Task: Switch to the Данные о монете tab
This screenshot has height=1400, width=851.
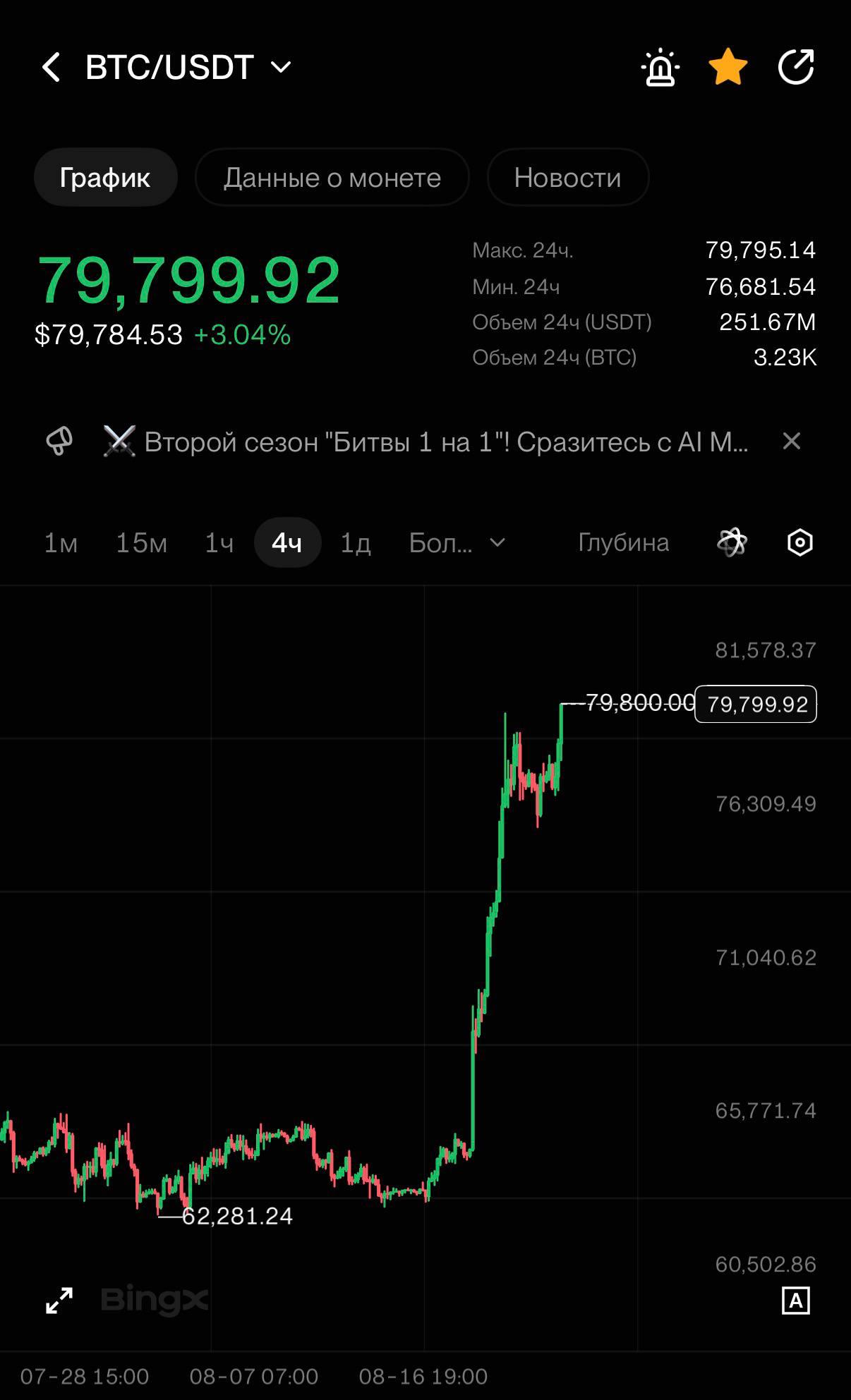Action: tap(332, 178)
